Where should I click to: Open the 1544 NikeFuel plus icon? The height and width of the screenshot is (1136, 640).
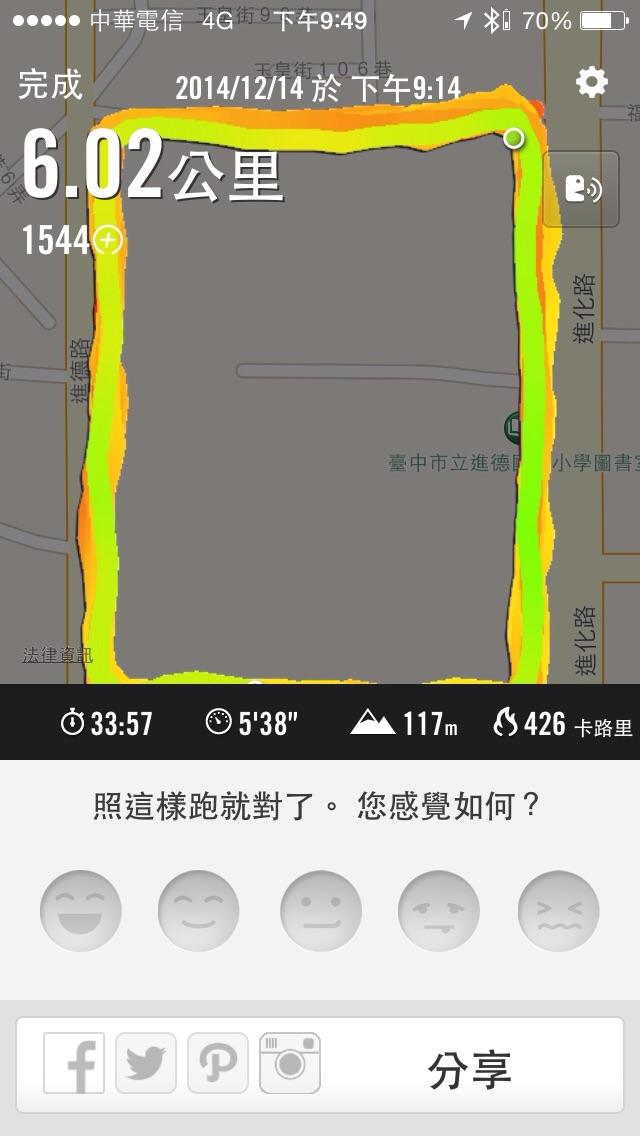coord(109,240)
